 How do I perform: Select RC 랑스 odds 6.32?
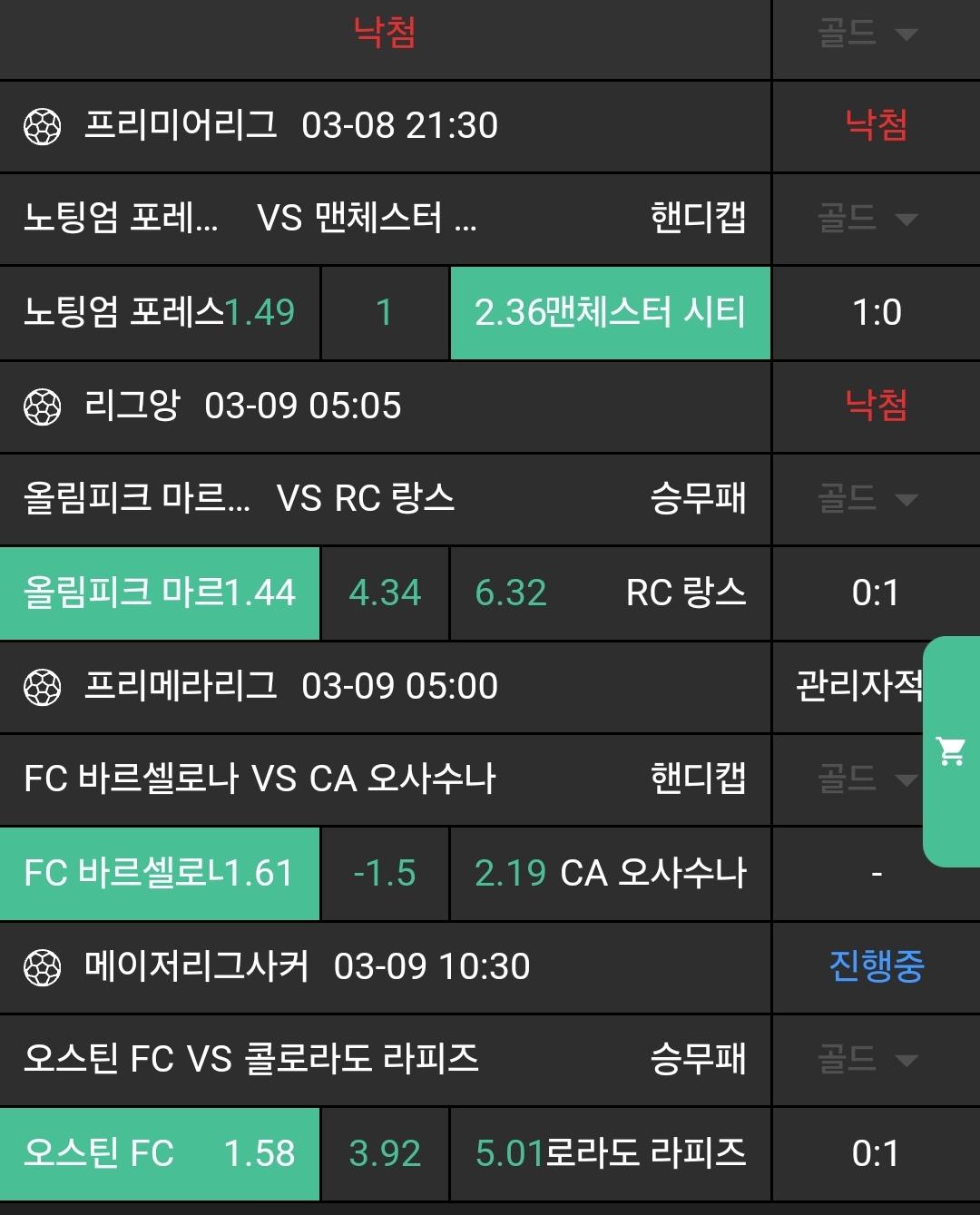[610, 593]
